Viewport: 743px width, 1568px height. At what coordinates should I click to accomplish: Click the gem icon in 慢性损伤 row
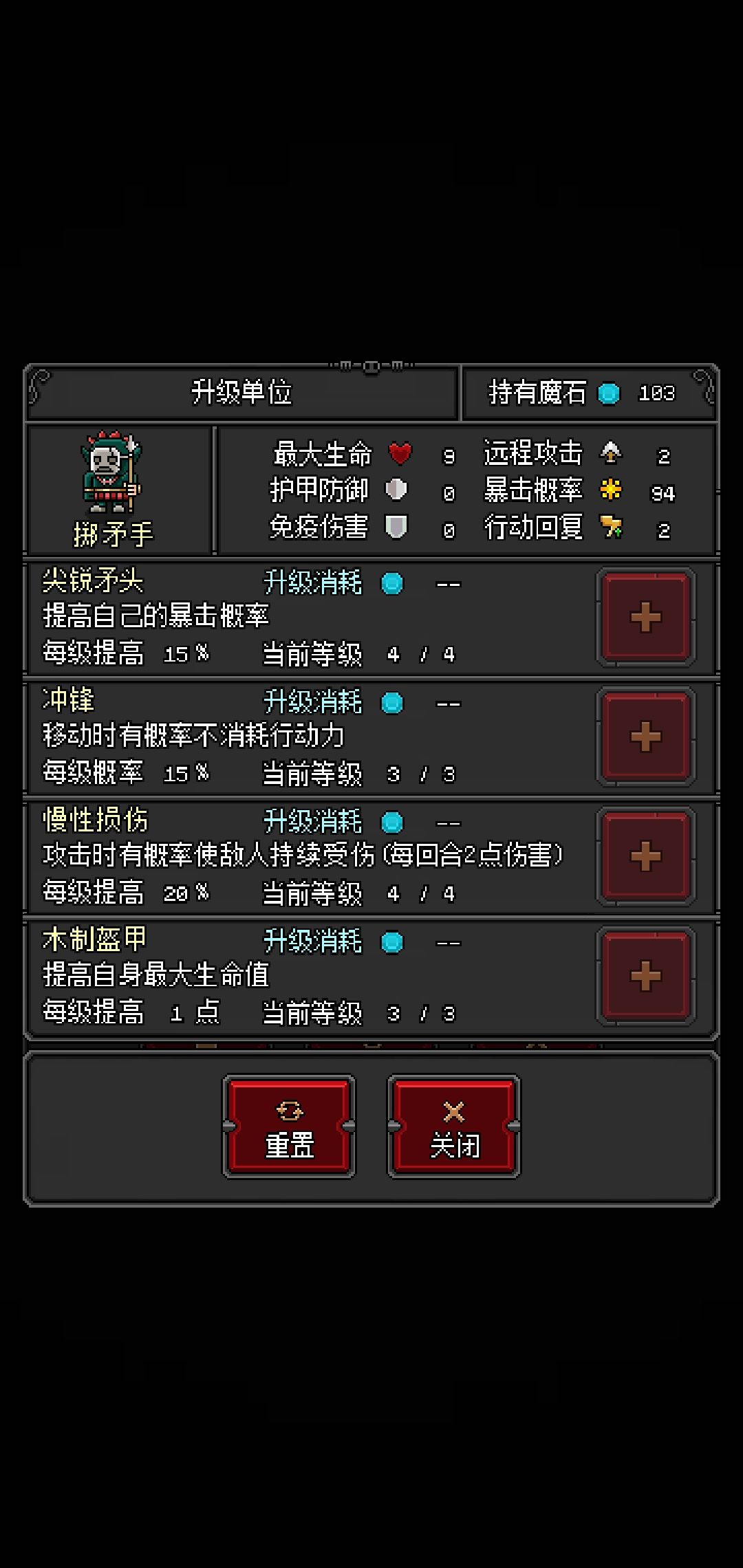tap(391, 823)
